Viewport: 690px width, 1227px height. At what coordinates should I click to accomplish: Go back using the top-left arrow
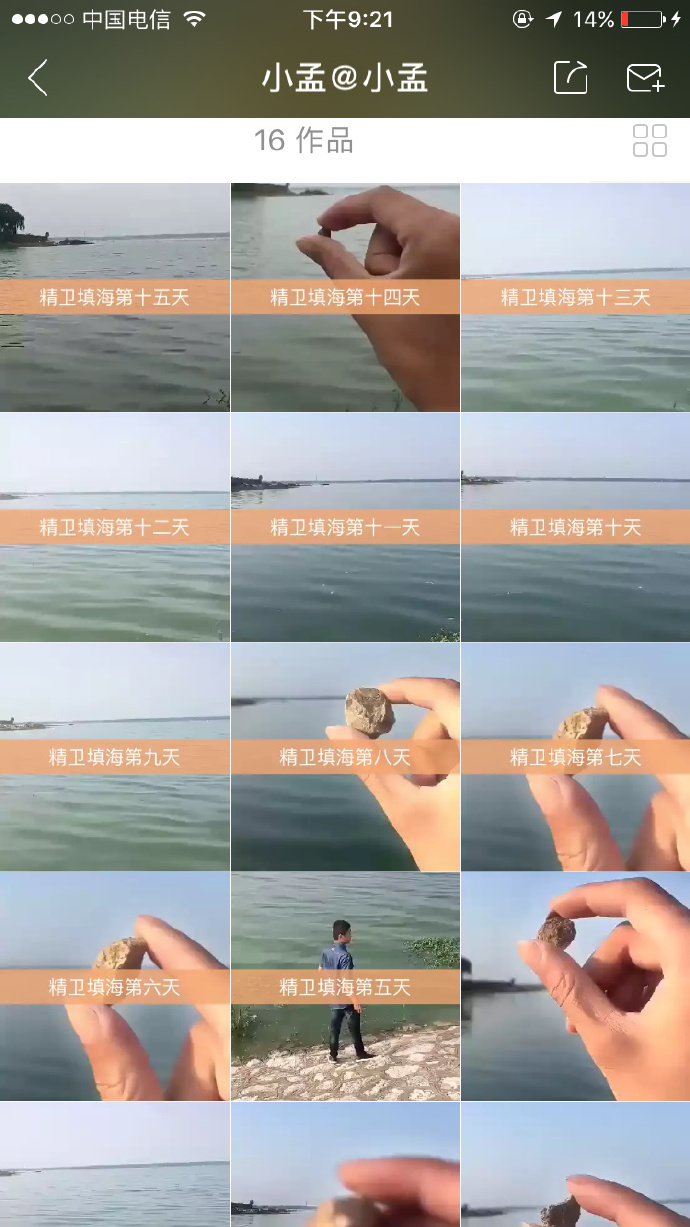tap(38, 78)
